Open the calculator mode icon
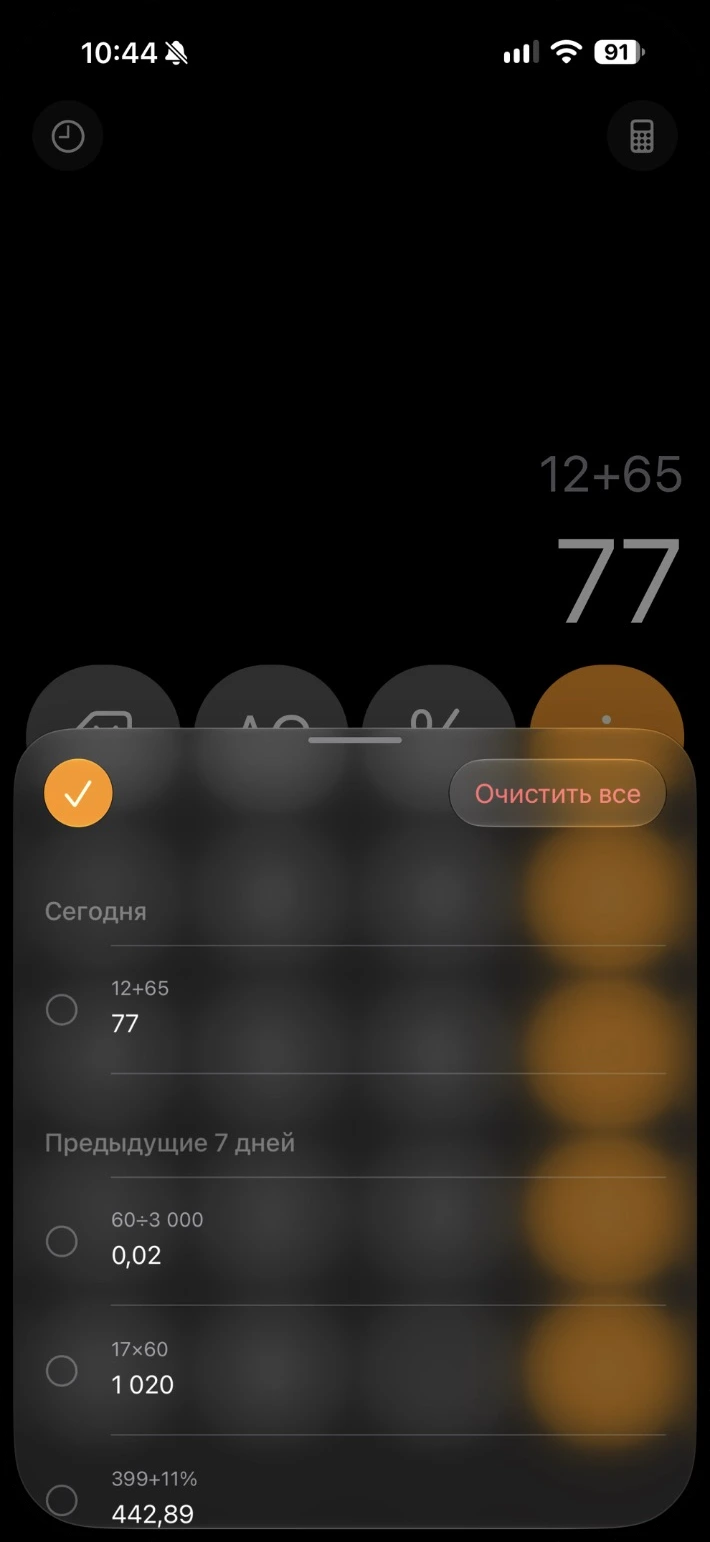This screenshot has width=710, height=1542. click(x=642, y=137)
